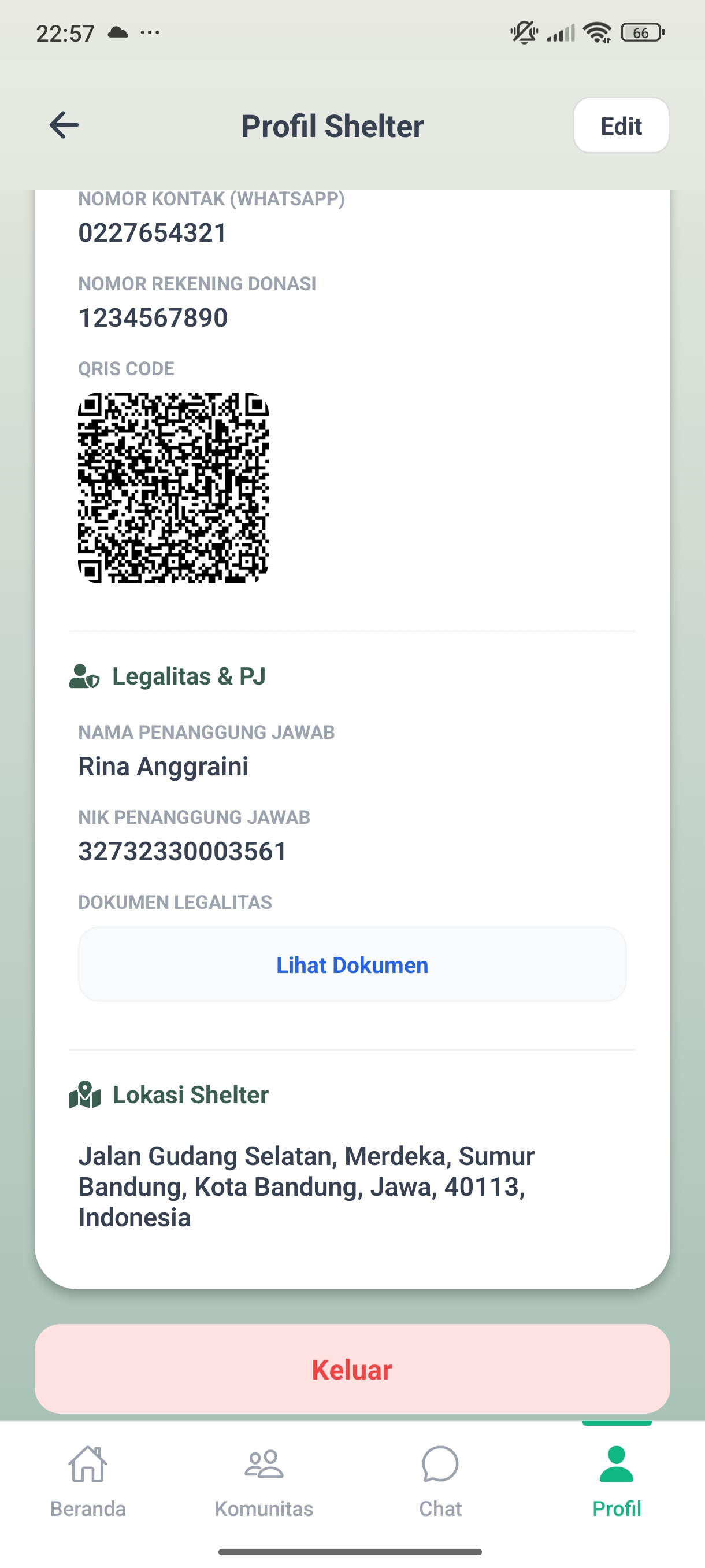Go to the Chat tab
Image resolution: width=705 pixels, height=1568 pixels.
tap(440, 1480)
